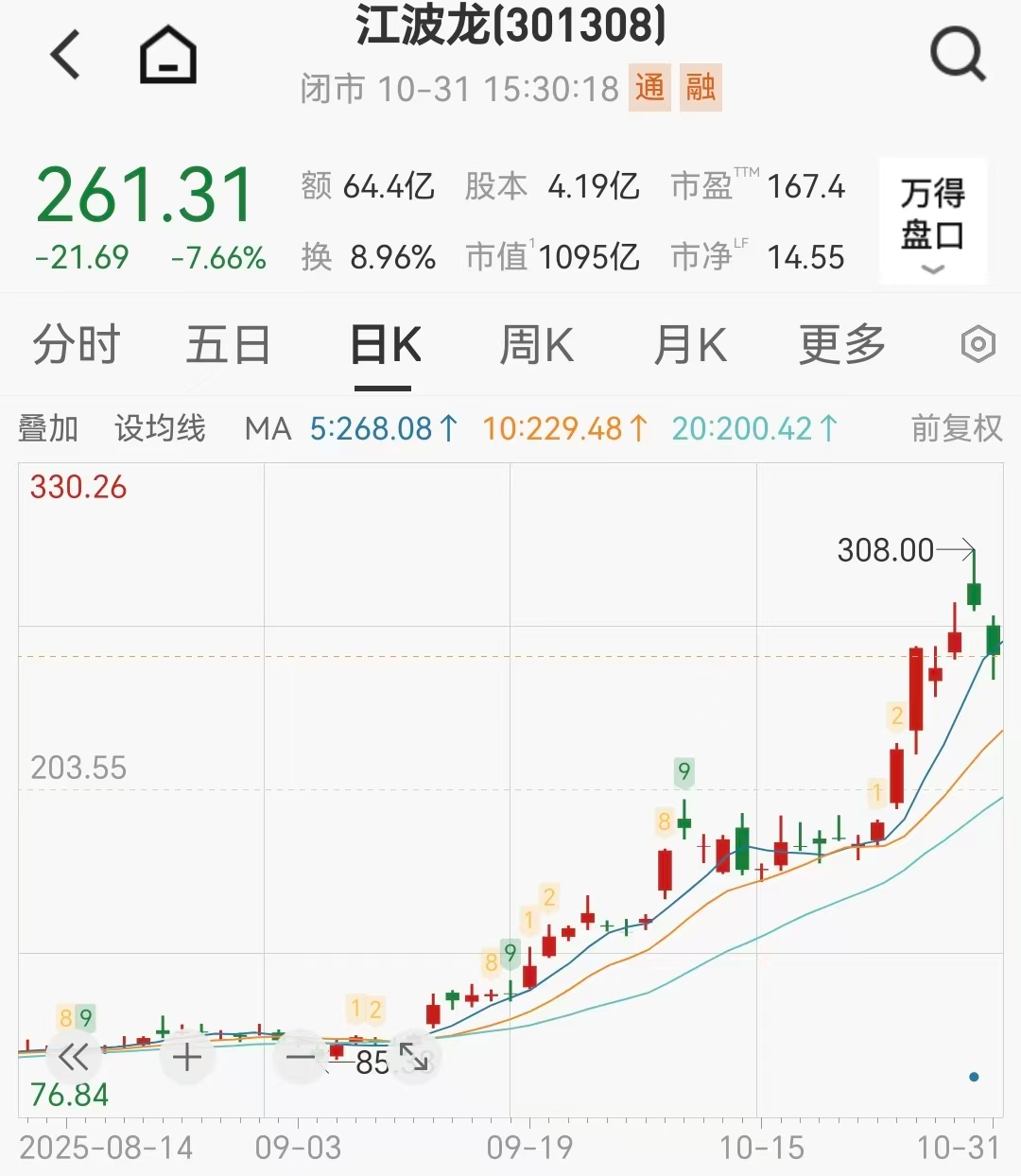Open the home screen icon

coord(166,54)
